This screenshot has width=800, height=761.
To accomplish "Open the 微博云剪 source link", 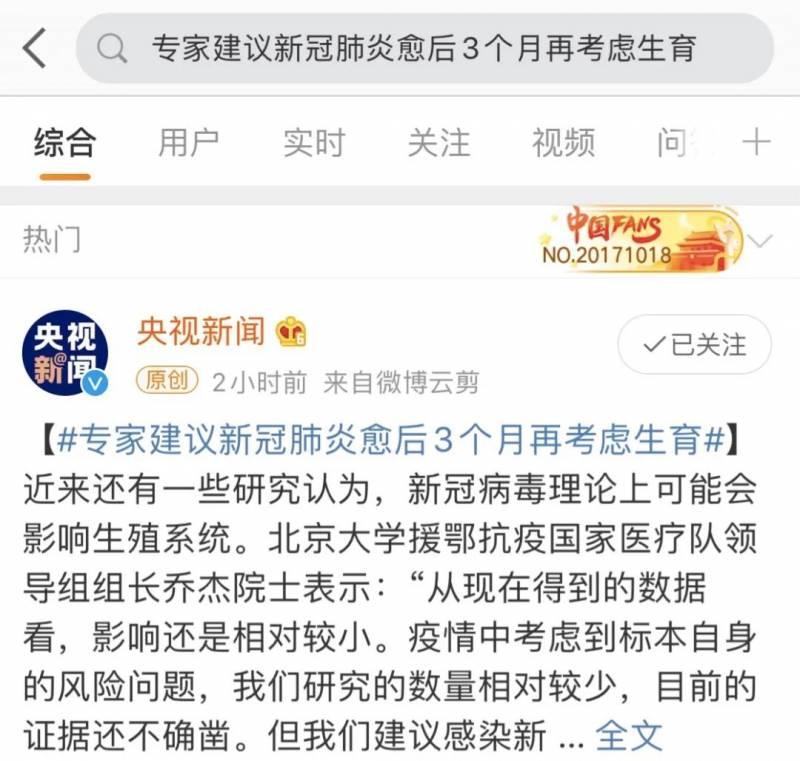I will pos(431,381).
